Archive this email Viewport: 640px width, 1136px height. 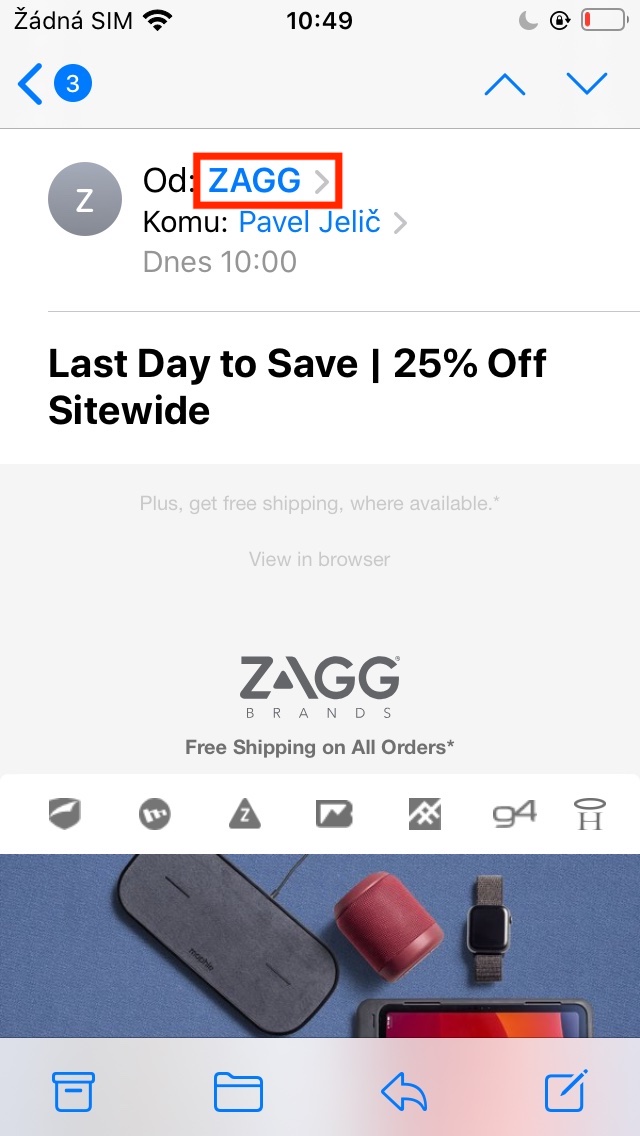coord(73,1091)
